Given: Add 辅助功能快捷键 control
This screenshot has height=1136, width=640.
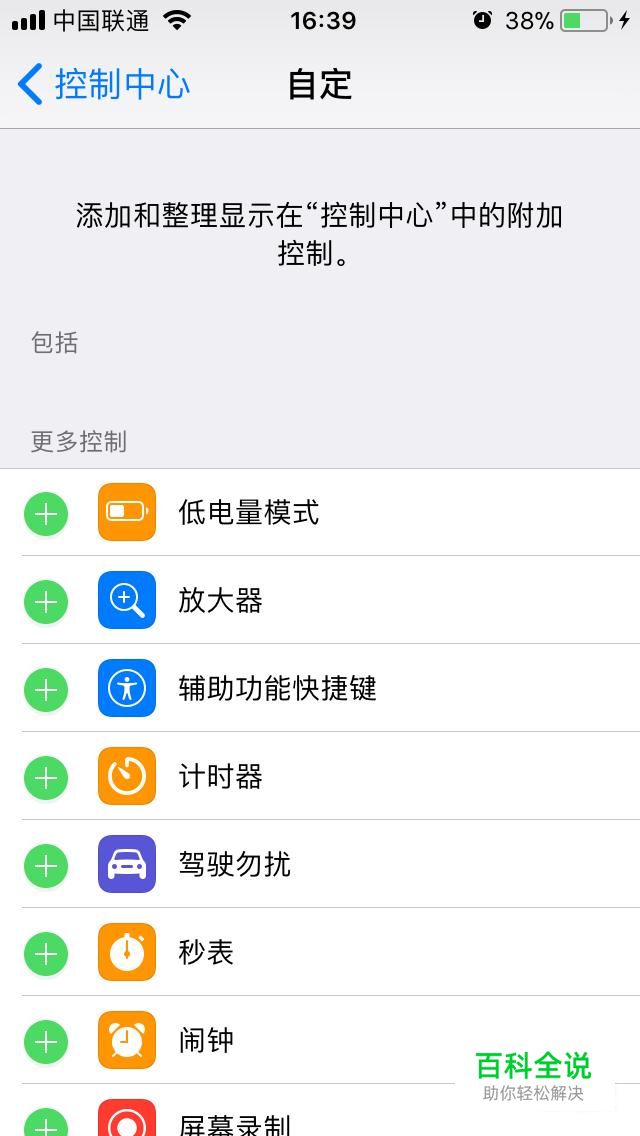Looking at the screenshot, I should (46, 689).
